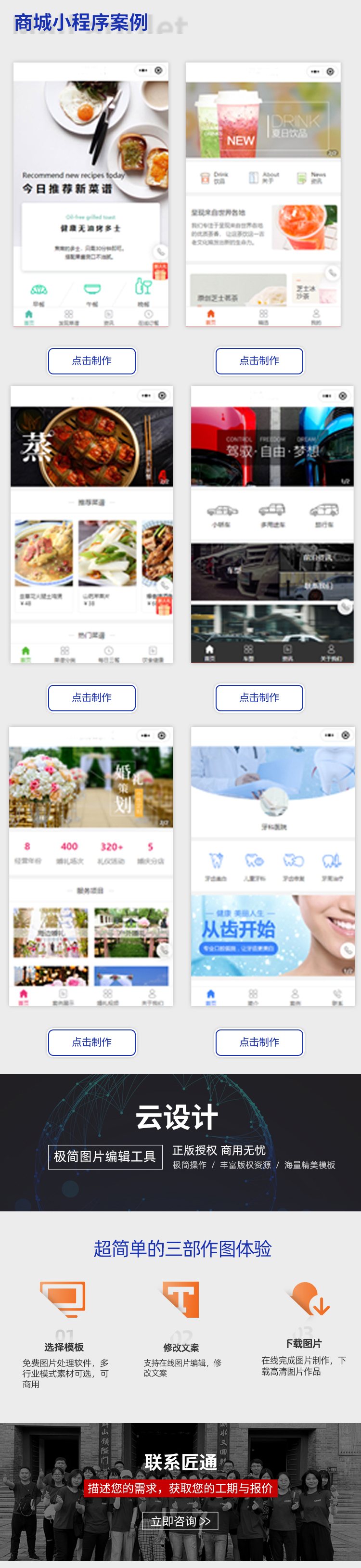Choose 点击制作 under the dental hospital template
361x1568 pixels.
point(259,1042)
